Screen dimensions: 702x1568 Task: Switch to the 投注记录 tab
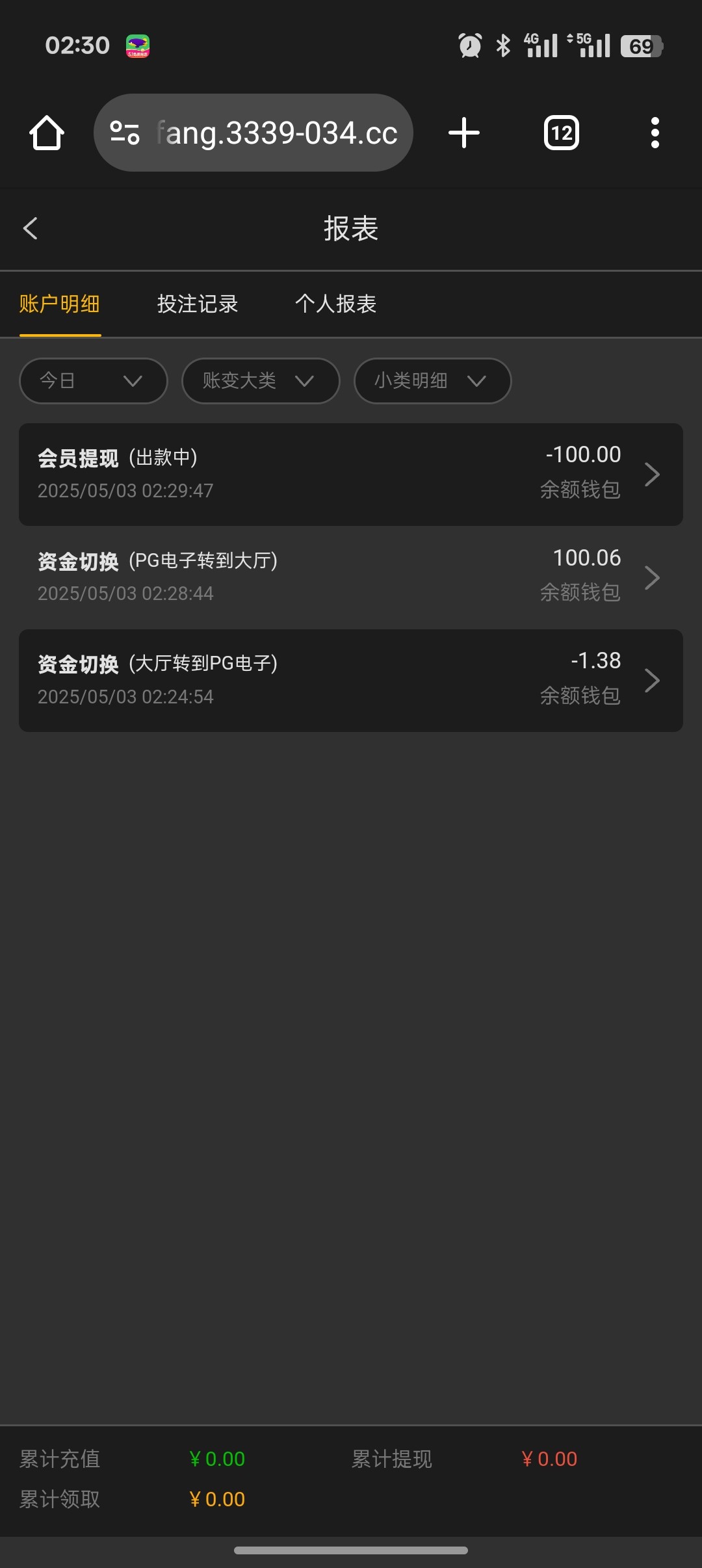point(198,304)
